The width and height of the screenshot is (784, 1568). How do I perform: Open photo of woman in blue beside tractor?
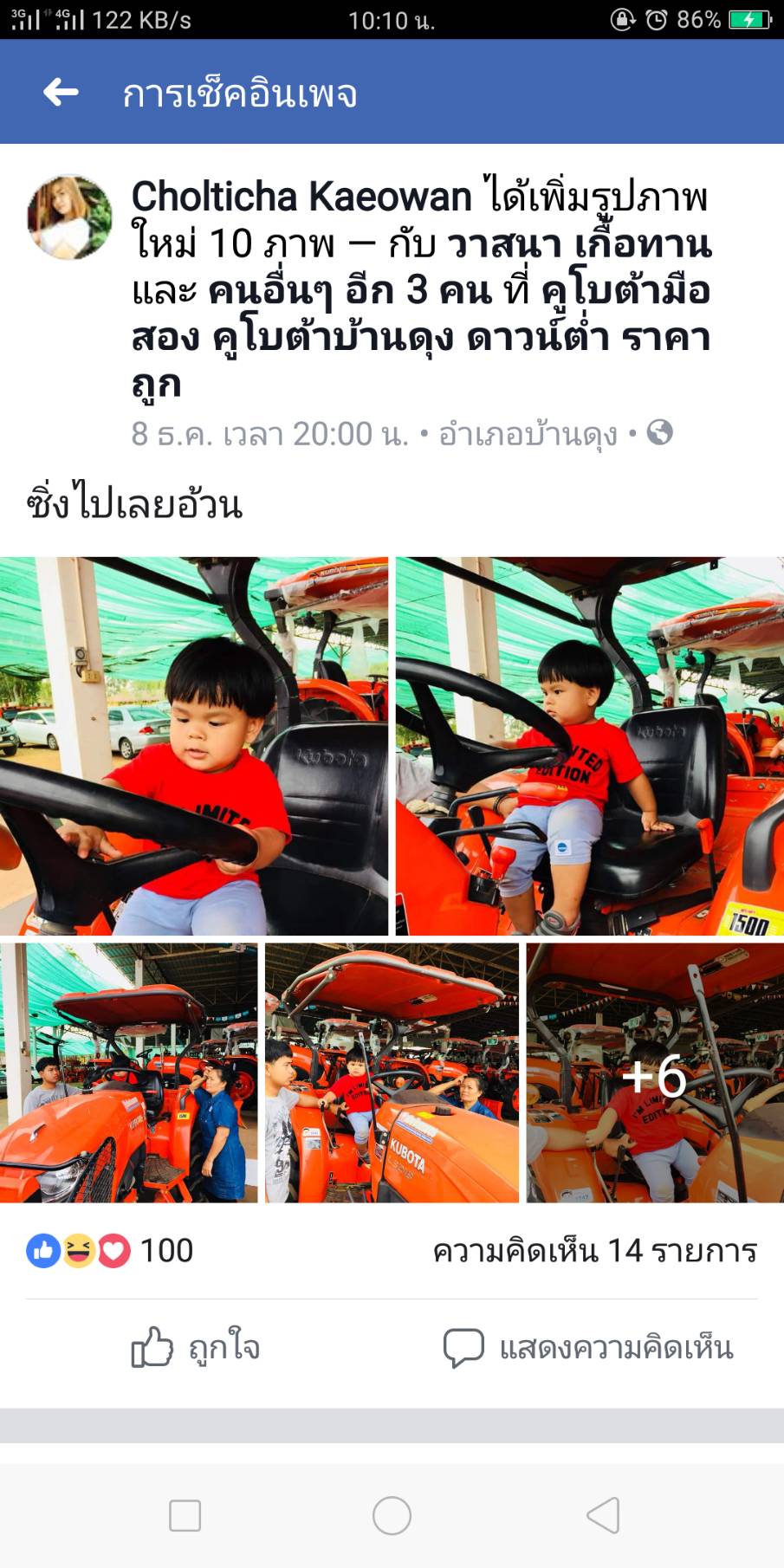click(128, 1072)
